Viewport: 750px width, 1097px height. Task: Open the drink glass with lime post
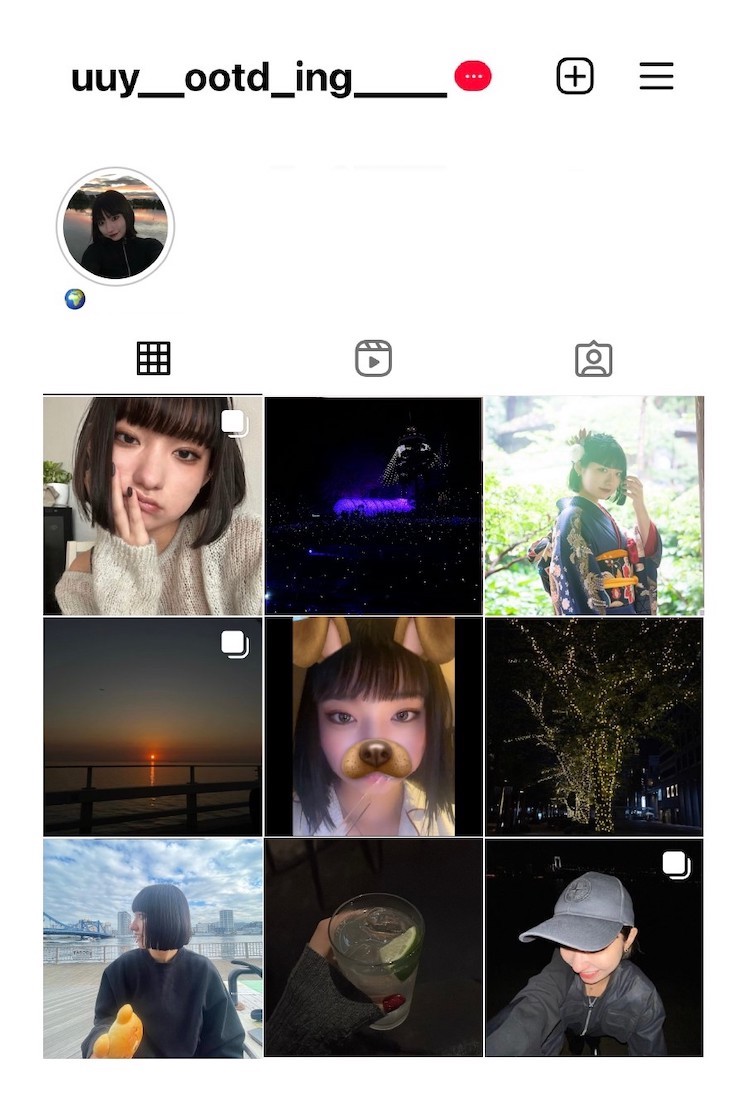pos(373,947)
